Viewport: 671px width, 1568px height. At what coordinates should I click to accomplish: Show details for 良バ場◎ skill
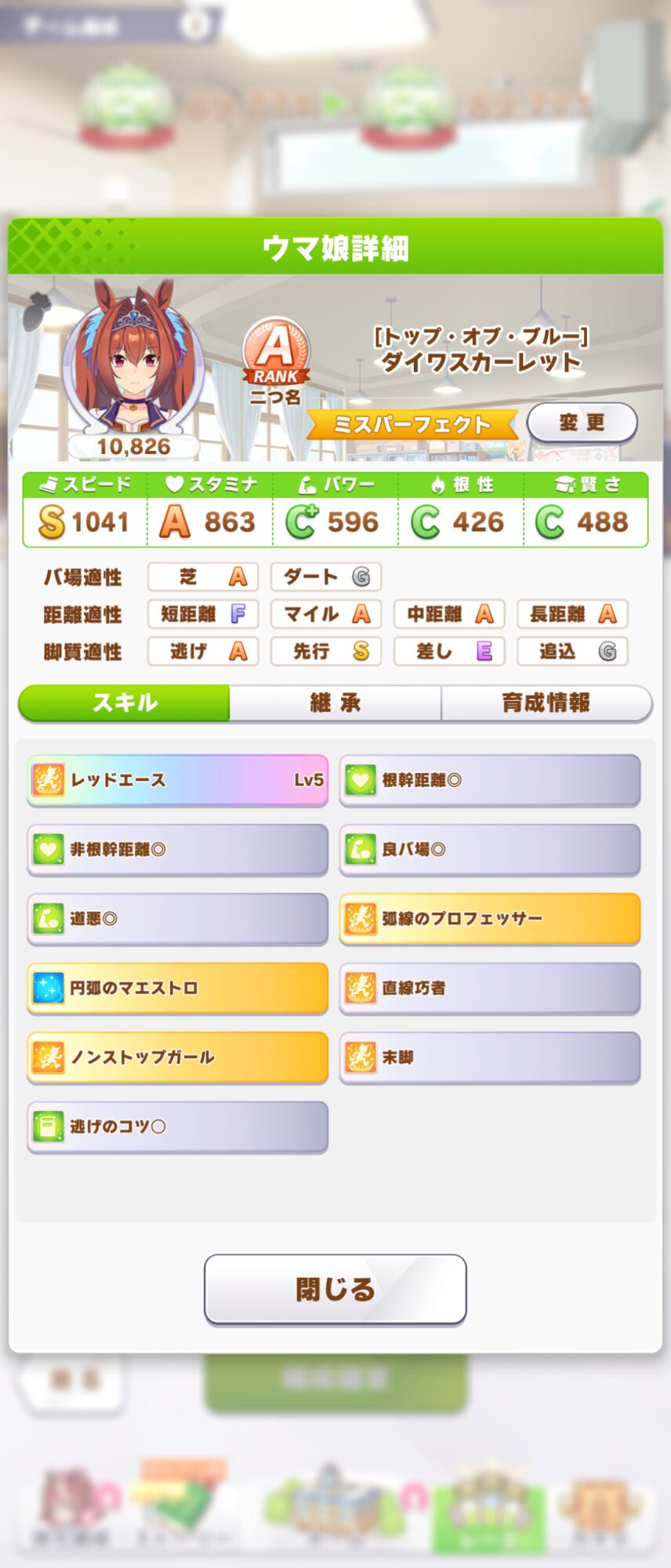(x=490, y=849)
